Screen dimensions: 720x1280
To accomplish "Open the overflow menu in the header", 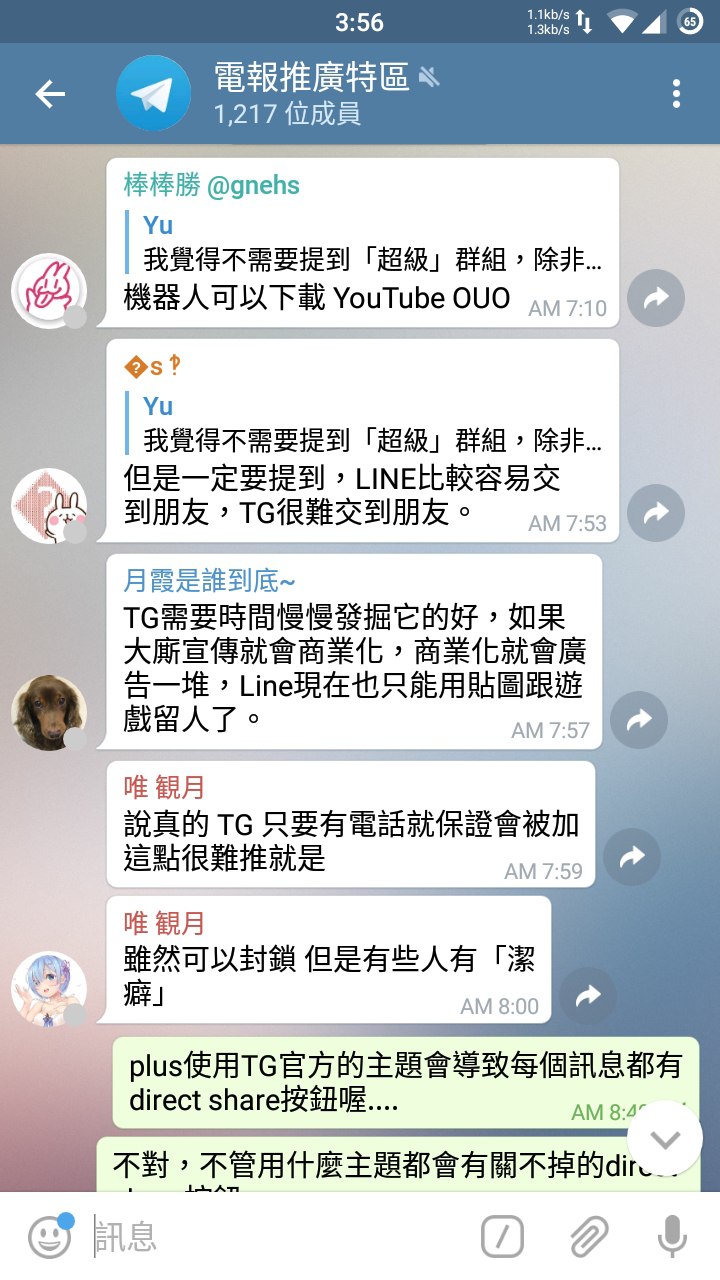I will (x=677, y=95).
